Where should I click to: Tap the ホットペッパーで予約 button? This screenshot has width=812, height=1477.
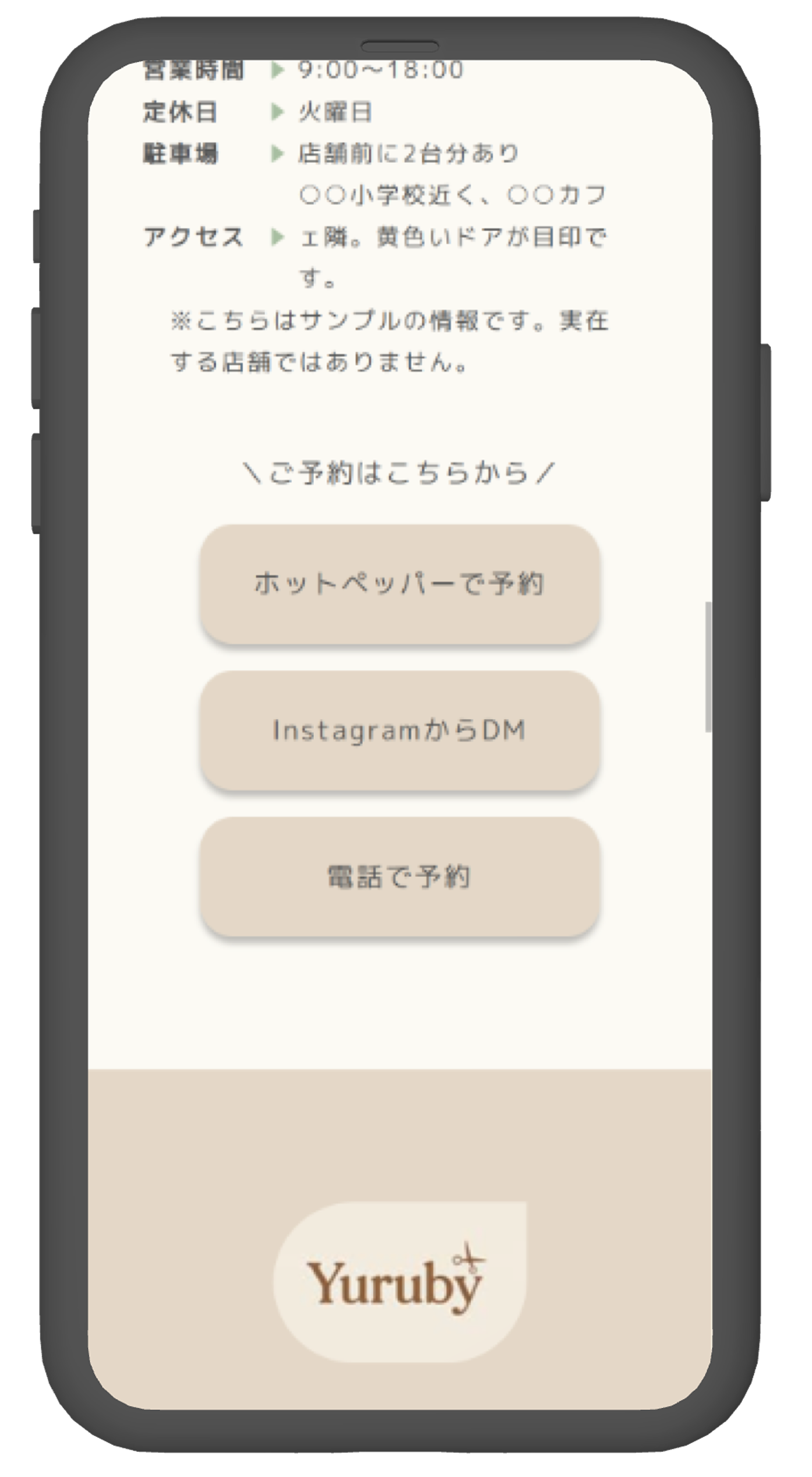point(400,584)
